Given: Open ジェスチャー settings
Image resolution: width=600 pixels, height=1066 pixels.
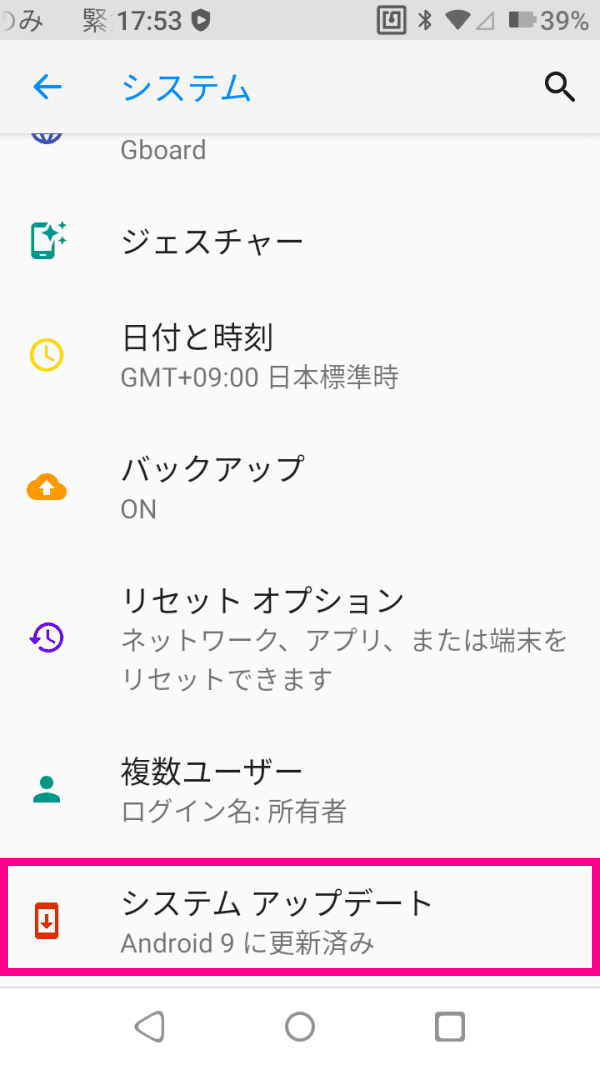Looking at the screenshot, I should coord(300,241).
